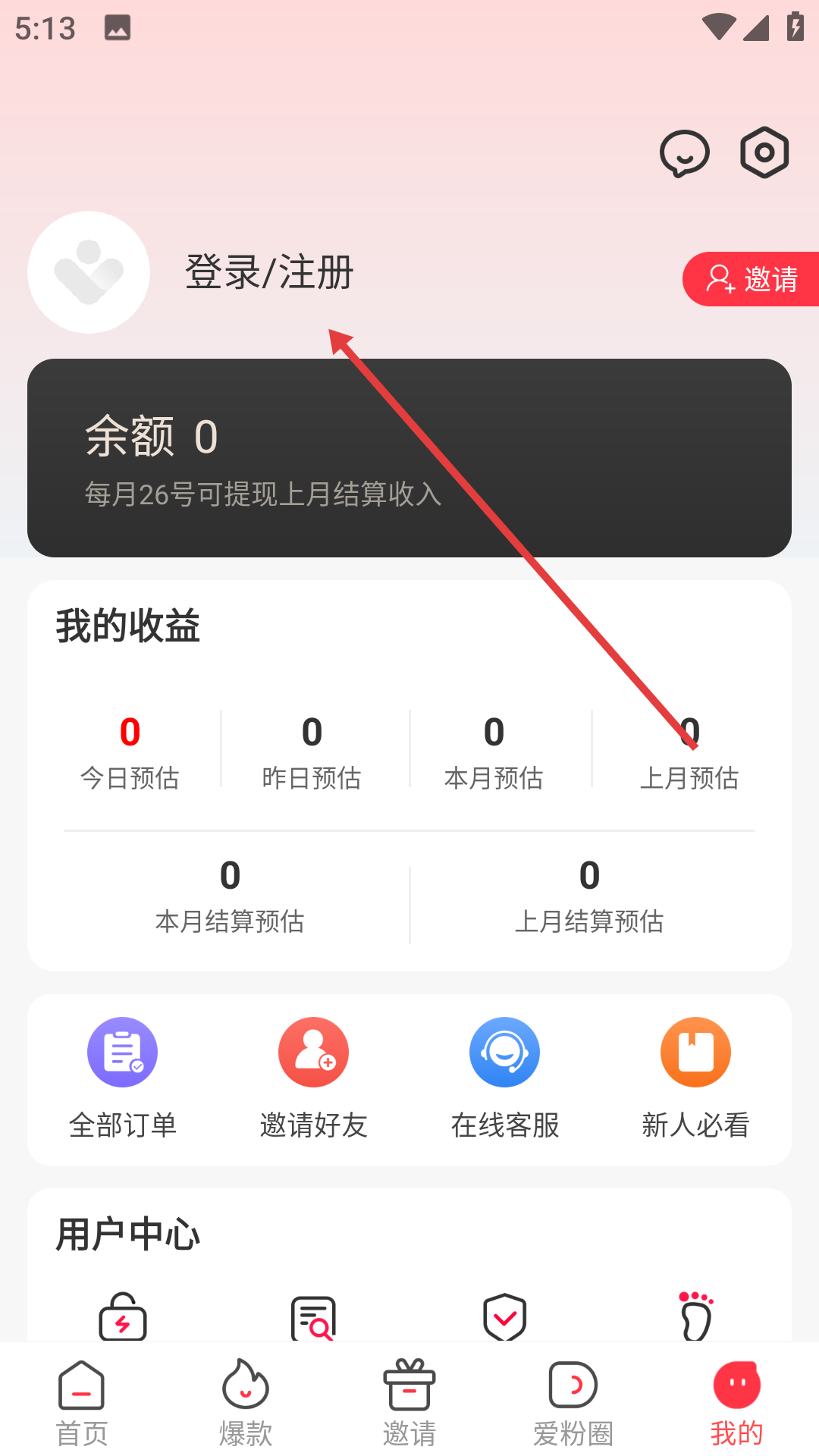Check 本月结算预估 amount

coord(230,895)
